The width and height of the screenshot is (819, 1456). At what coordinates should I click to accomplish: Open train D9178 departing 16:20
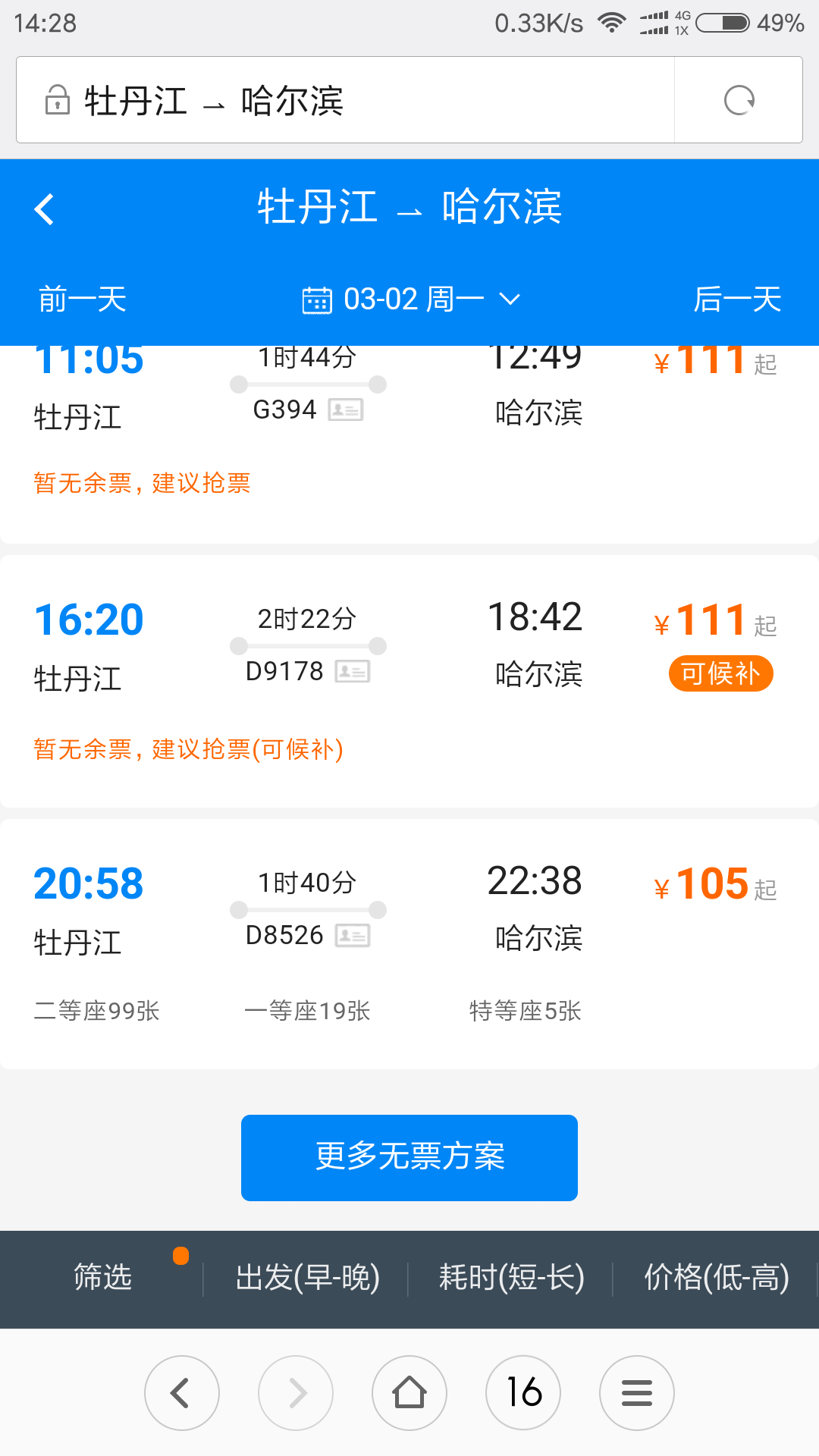(409, 681)
